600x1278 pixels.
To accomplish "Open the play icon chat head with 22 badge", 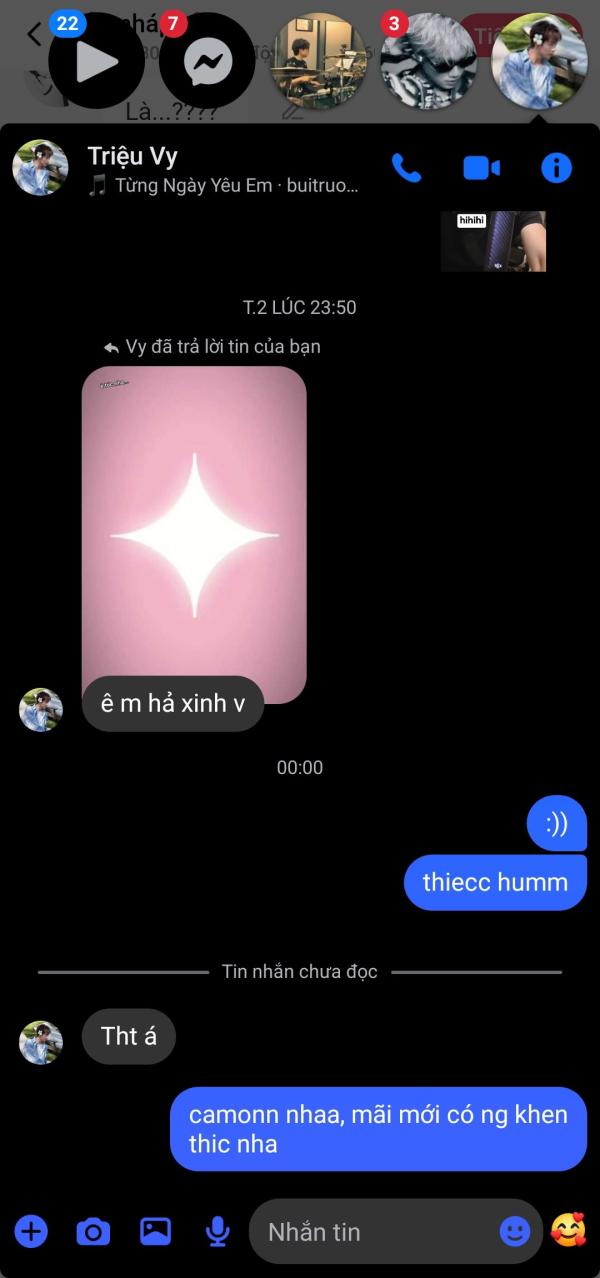I will tap(96, 61).
